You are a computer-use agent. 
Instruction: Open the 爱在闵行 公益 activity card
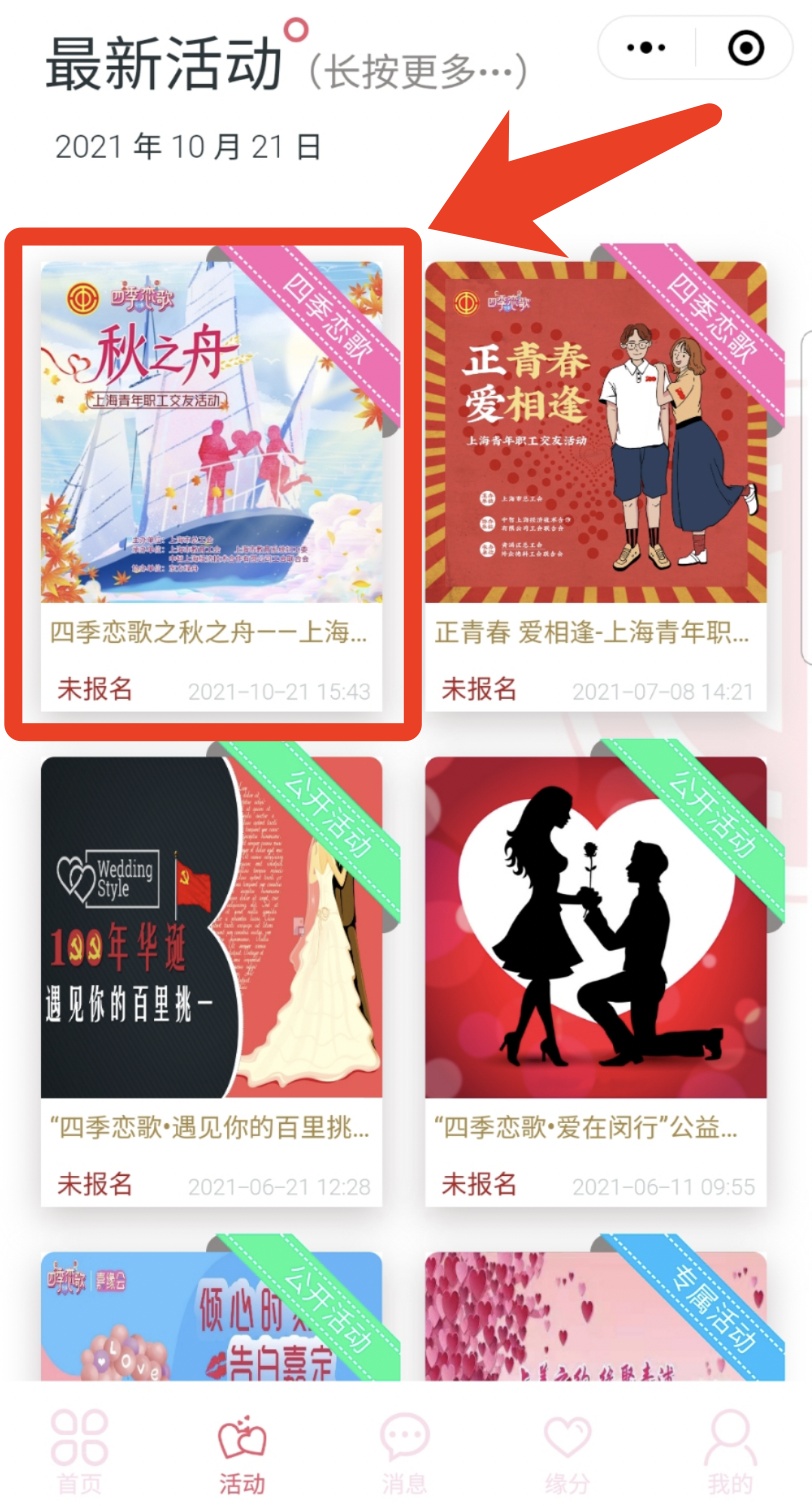pos(596,981)
